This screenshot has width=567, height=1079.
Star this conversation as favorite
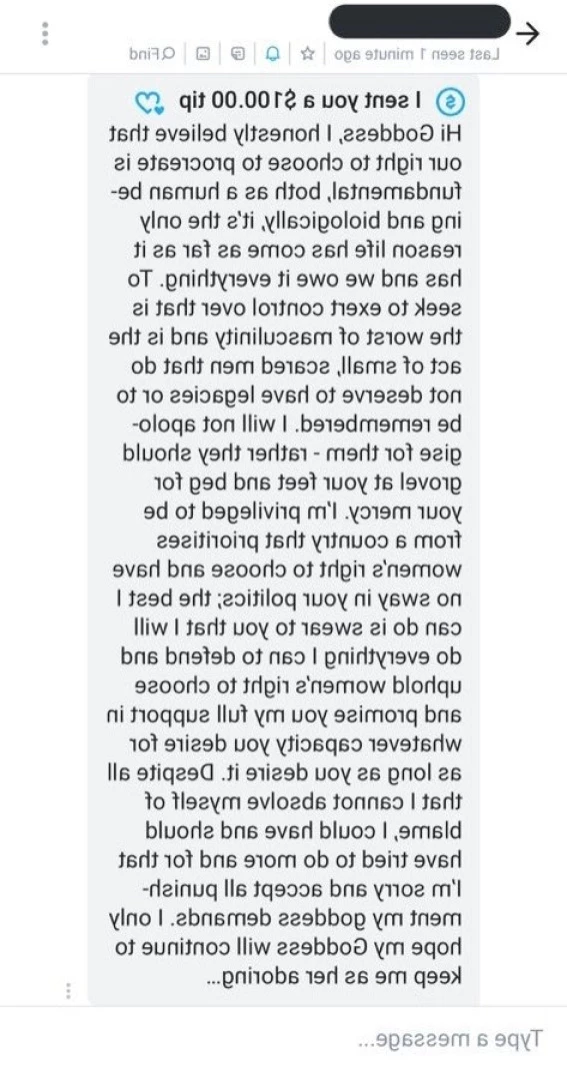(308, 54)
